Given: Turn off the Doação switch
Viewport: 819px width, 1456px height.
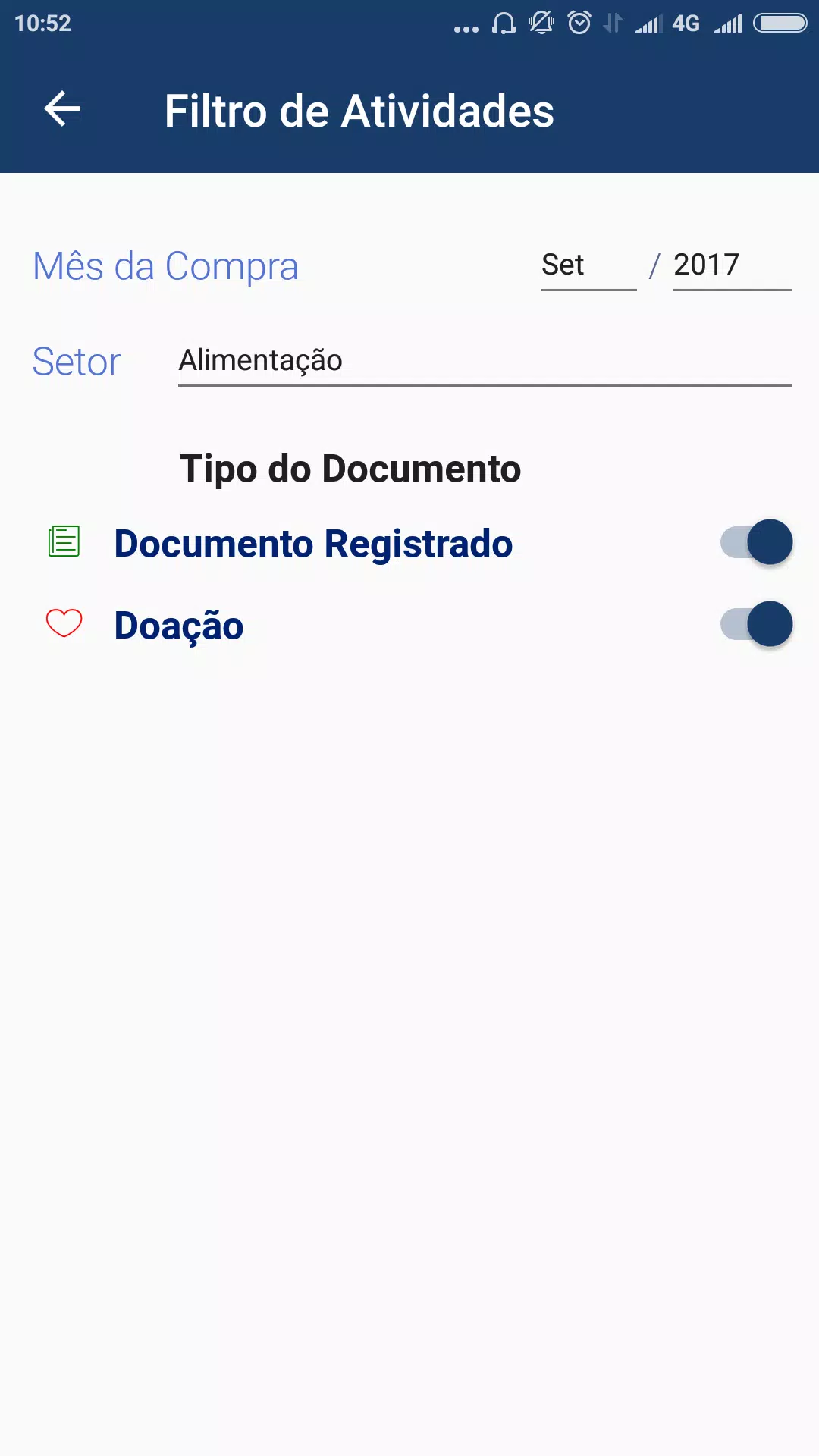Looking at the screenshot, I should point(755,624).
